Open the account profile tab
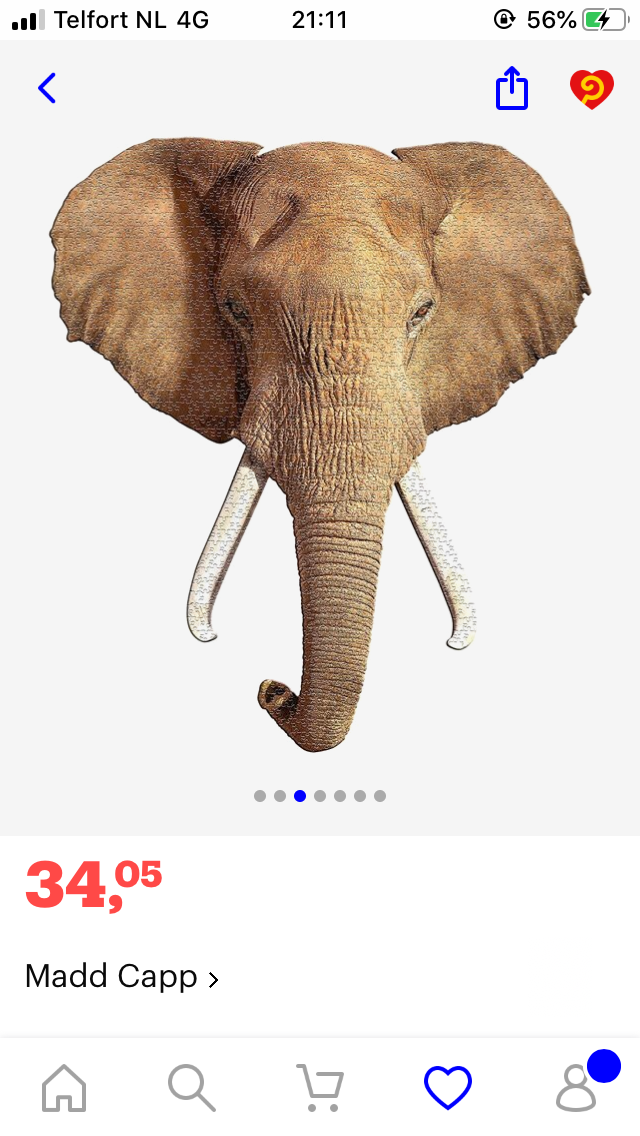The width and height of the screenshot is (640, 1136). click(577, 1087)
